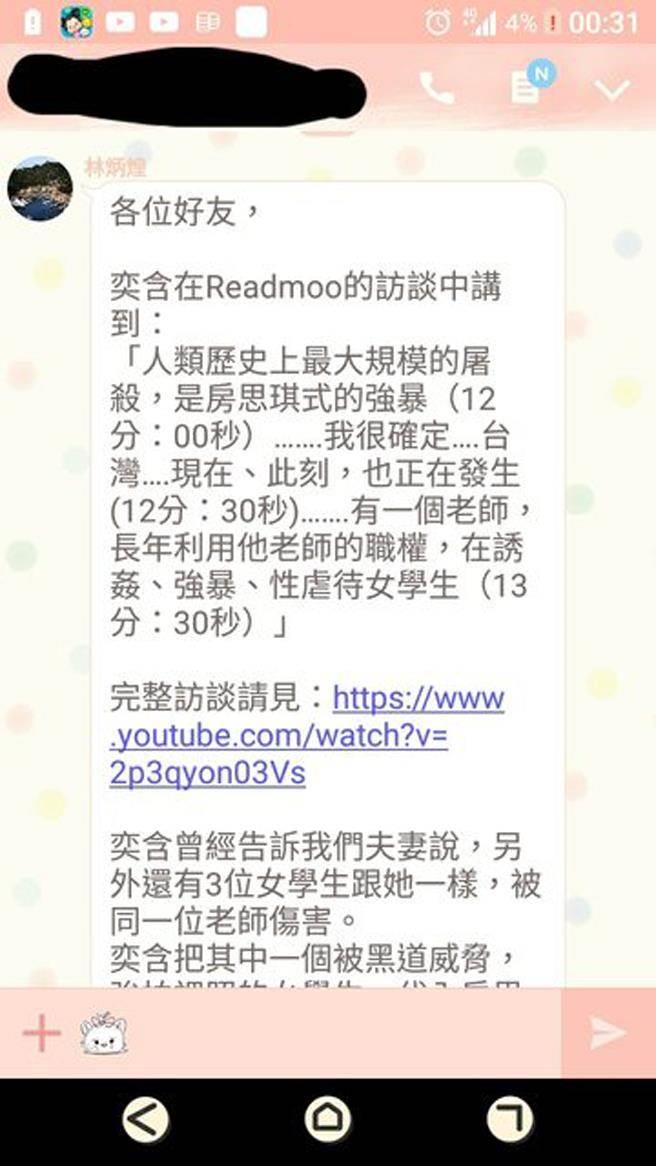Open the sticker picker
Screen dimensions: 656x1166
[x=106, y=1033]
